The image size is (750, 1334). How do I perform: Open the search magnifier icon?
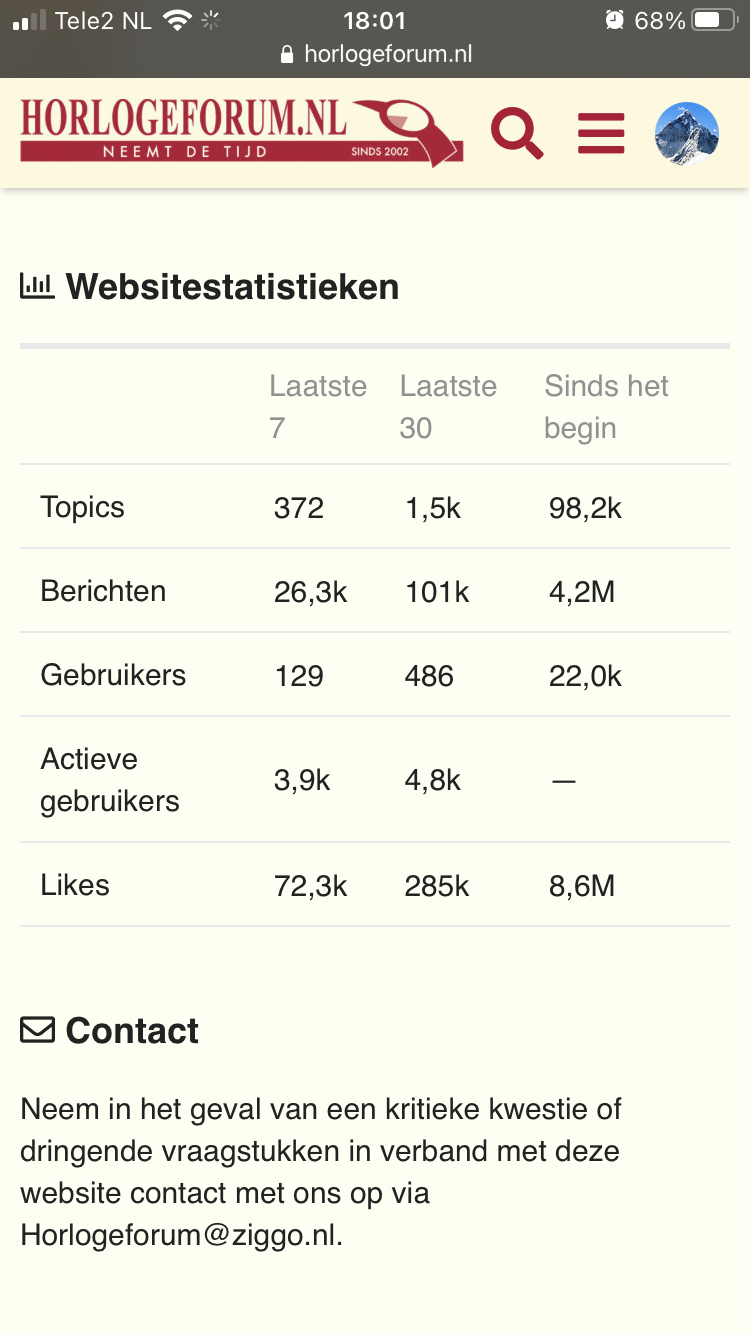pyautogui.click(x=517, y=134)
